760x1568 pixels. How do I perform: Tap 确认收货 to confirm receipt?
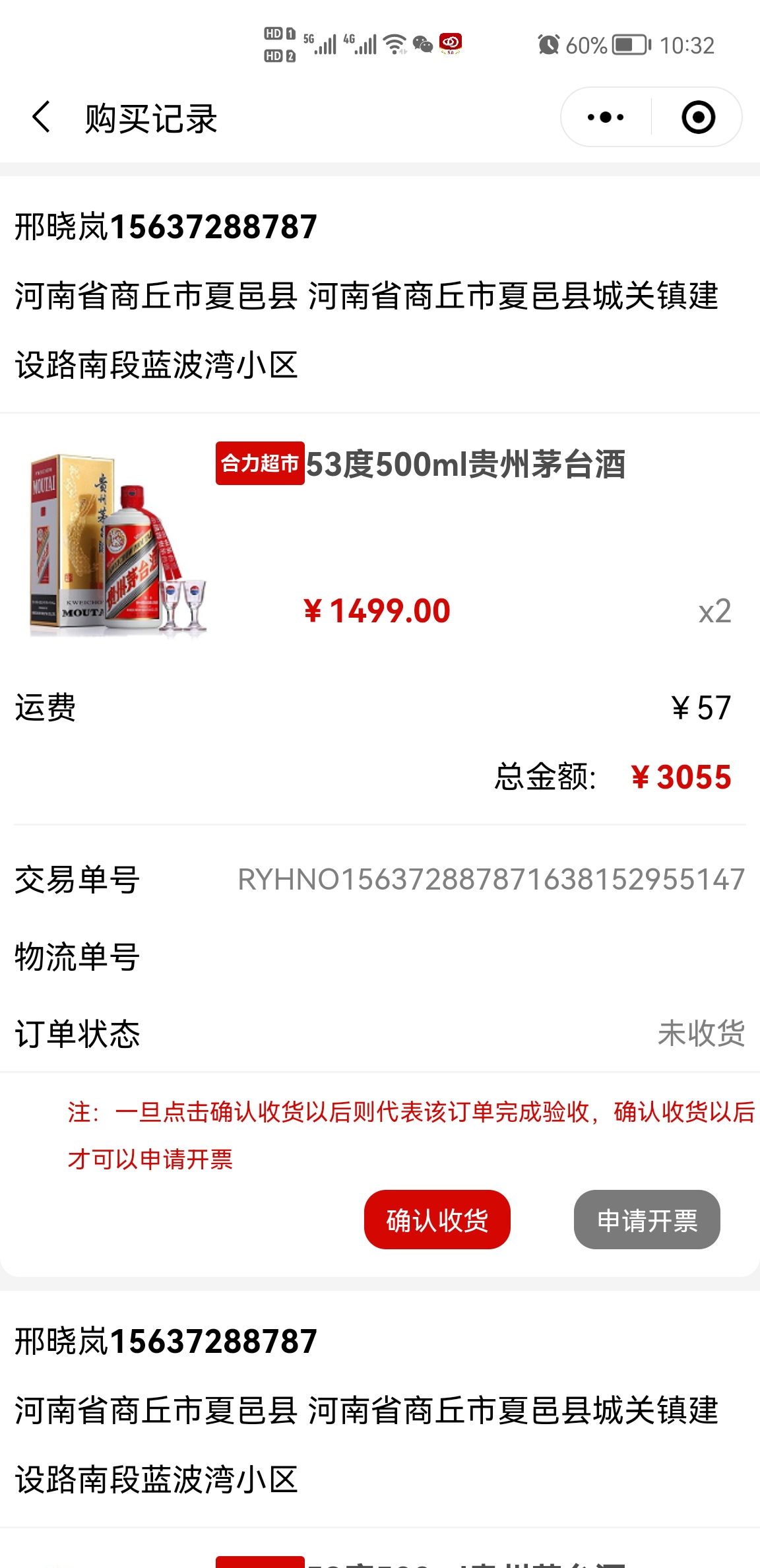pos(437,1220)
